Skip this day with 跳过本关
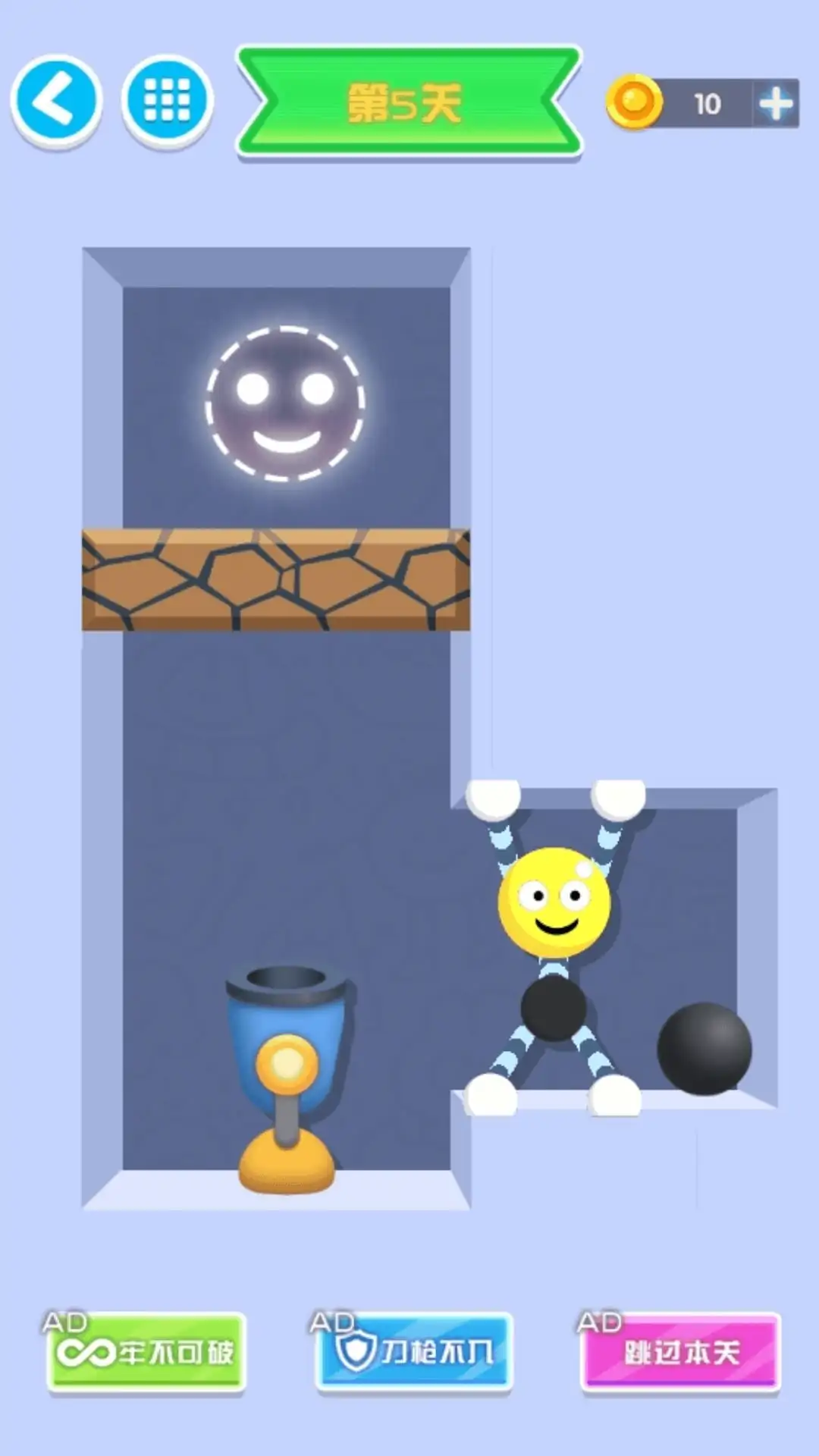This screenshot has height=1456, width=819. [680, 1352]
